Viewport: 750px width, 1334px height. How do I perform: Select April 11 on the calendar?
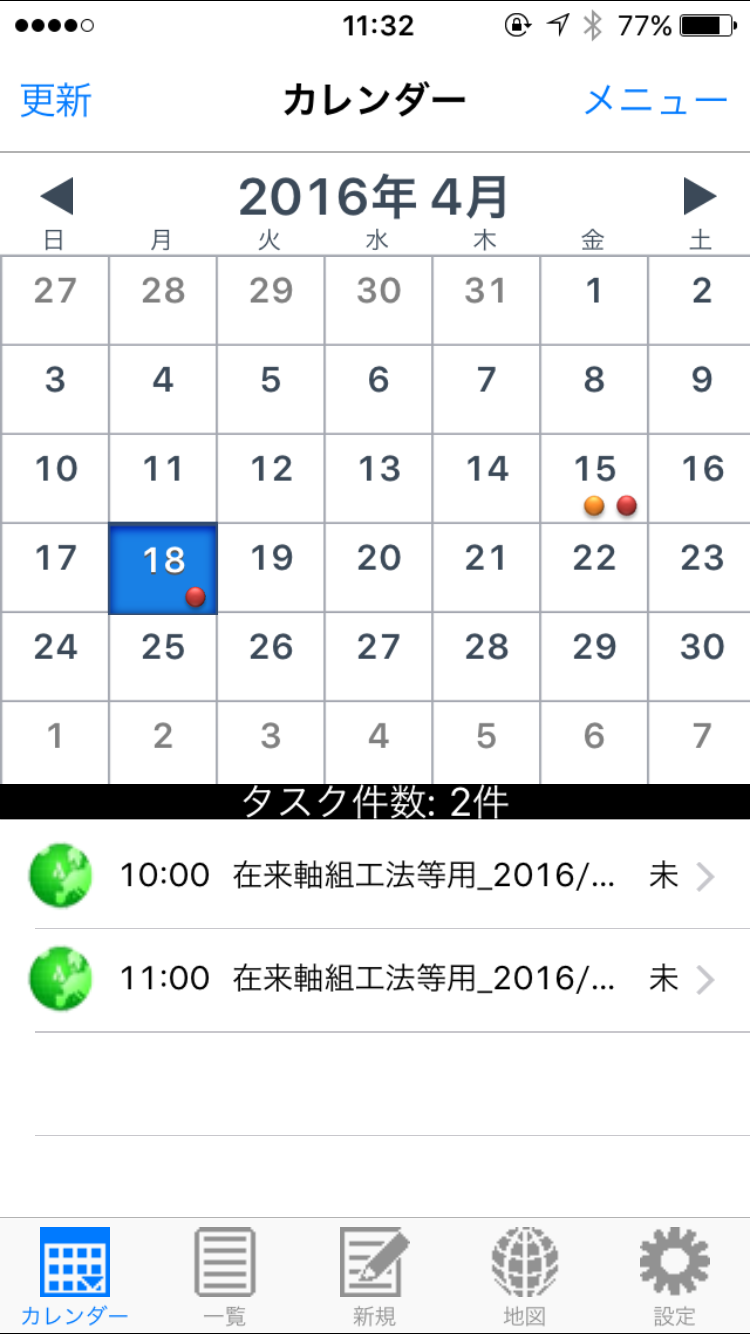coord(163,479)
